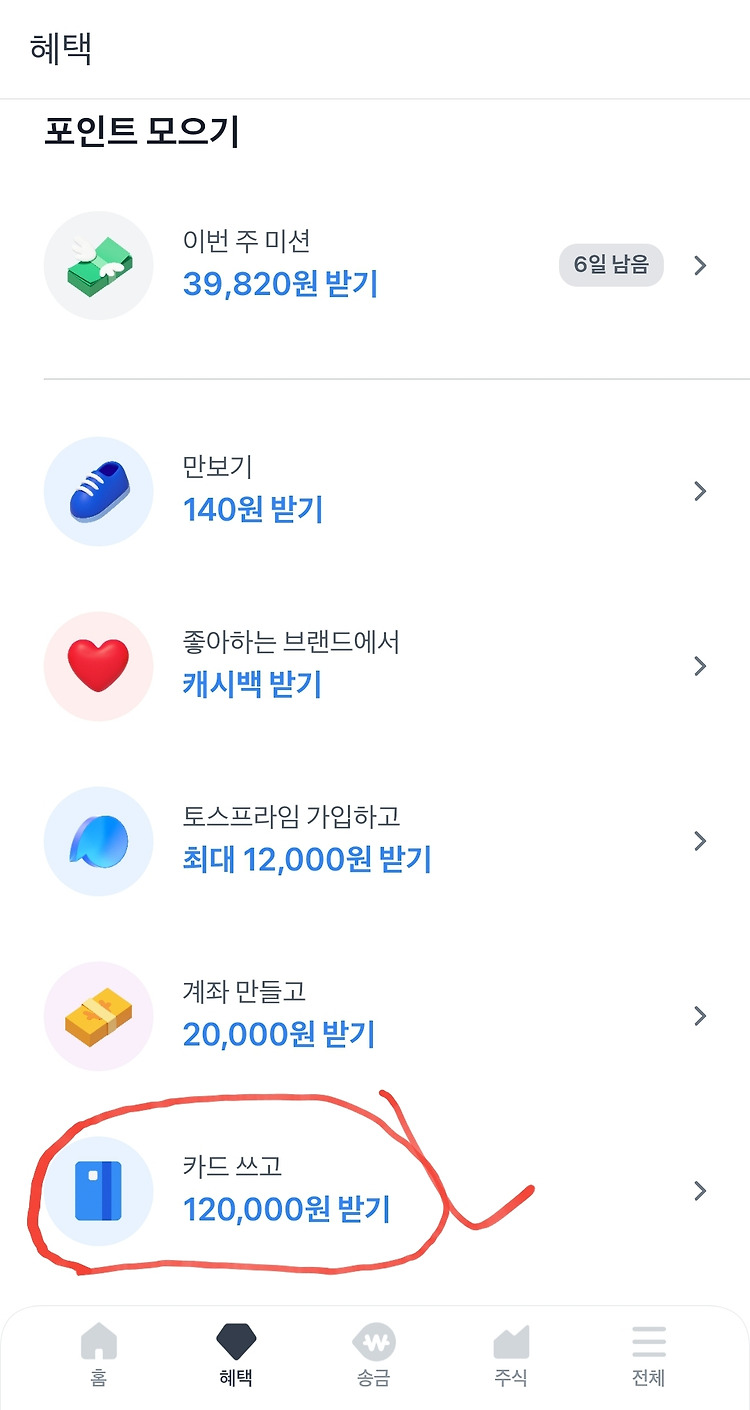This screenshot has height=1410, width=750.
Task: Select the 혜택 tab
Action: [236, 1355]
